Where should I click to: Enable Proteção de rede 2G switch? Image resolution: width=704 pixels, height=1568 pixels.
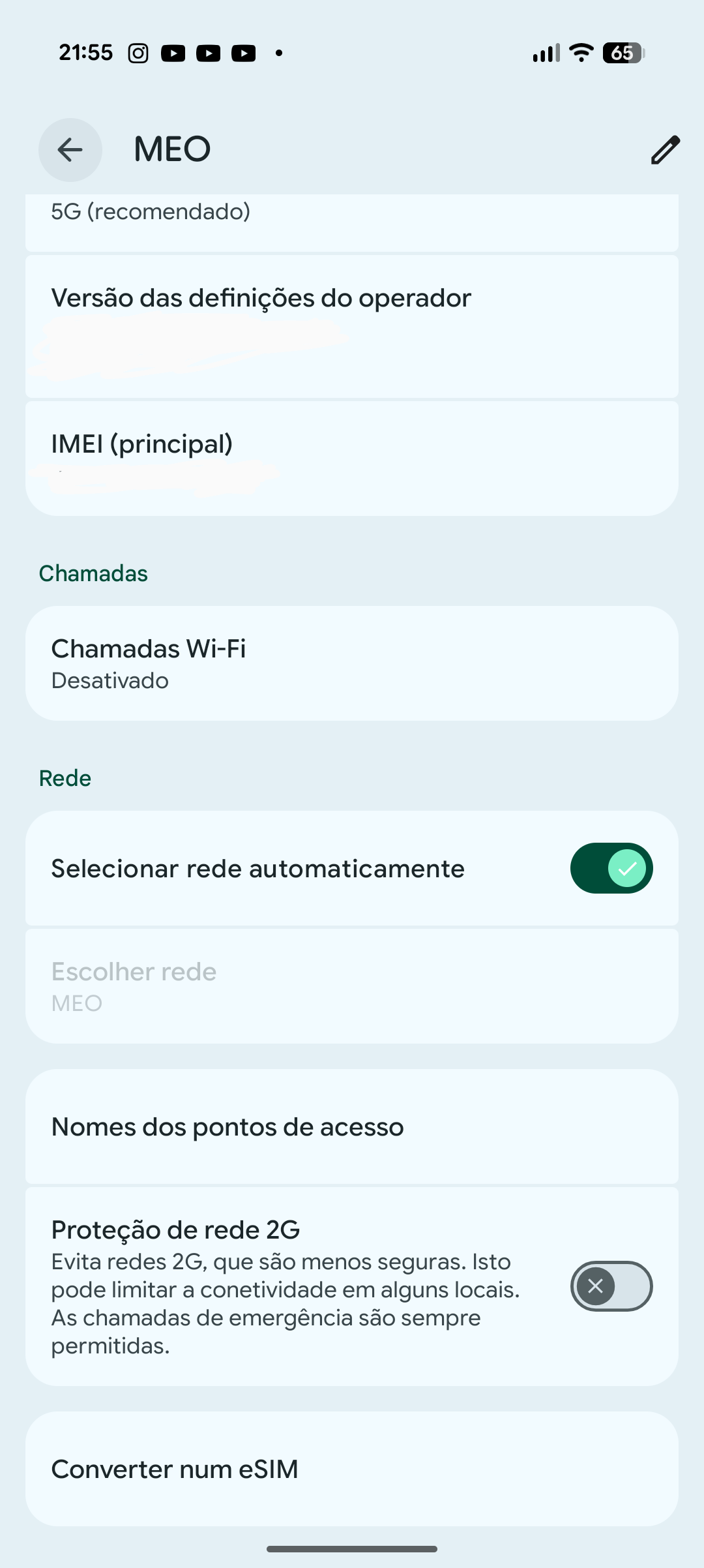[x=611, y=1286]
